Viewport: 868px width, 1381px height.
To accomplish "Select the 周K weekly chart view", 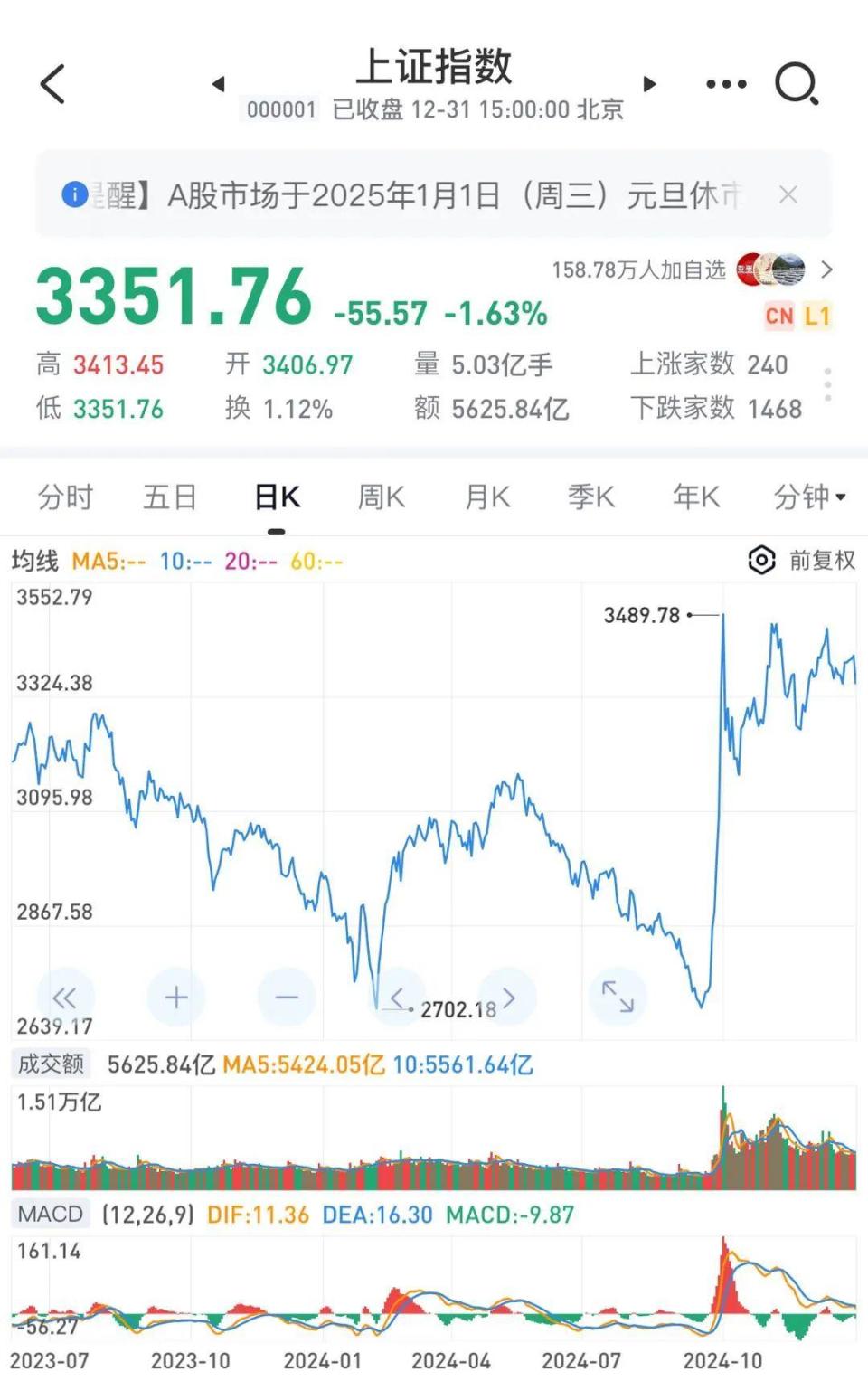I will 380,497.
